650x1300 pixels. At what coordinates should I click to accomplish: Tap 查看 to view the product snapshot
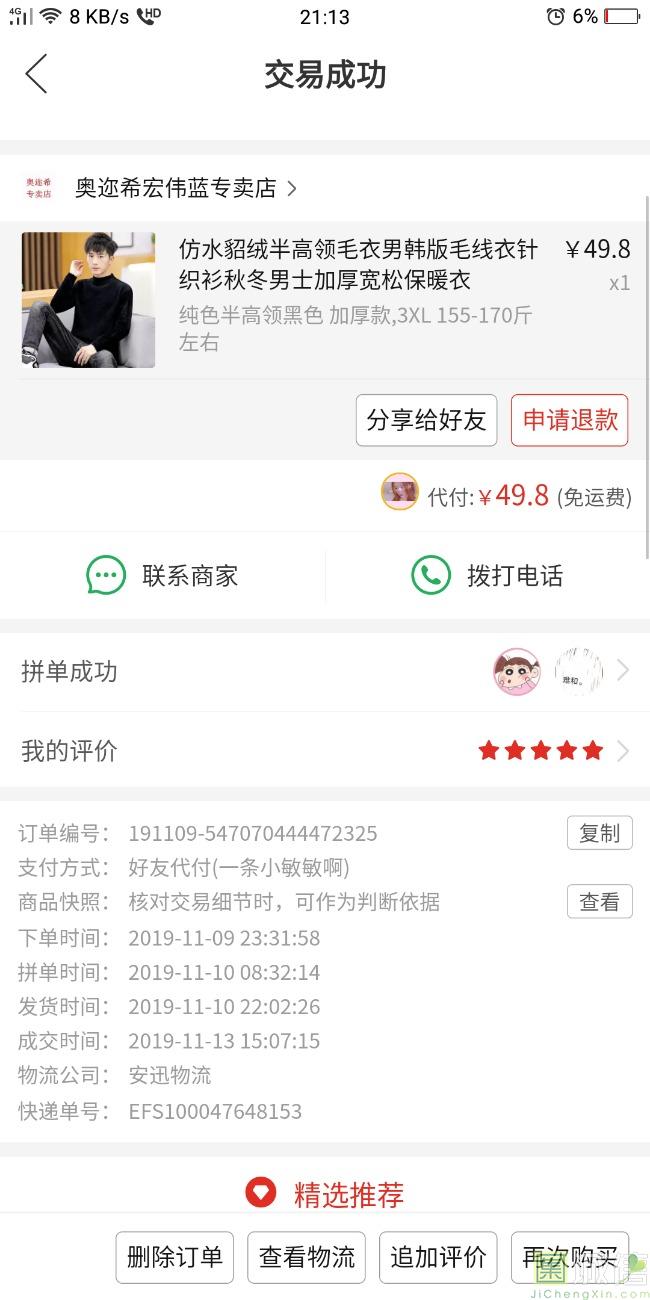[599, 902]
